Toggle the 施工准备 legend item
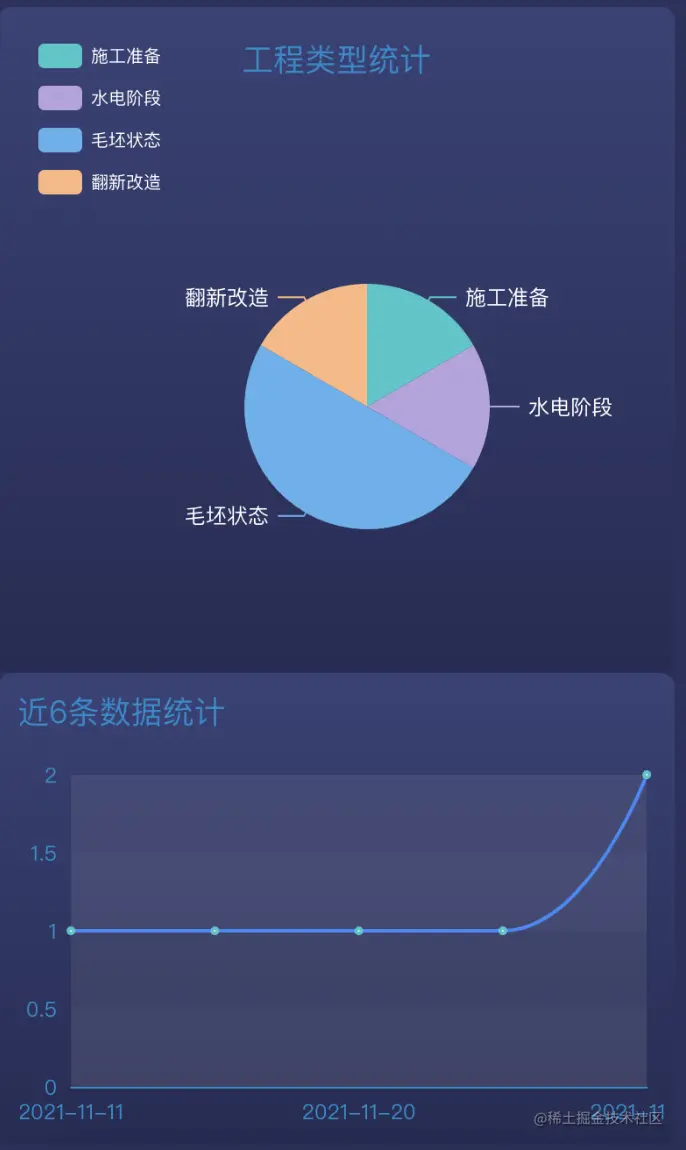This screenshot has height=1150, width=686. [99, 56]
